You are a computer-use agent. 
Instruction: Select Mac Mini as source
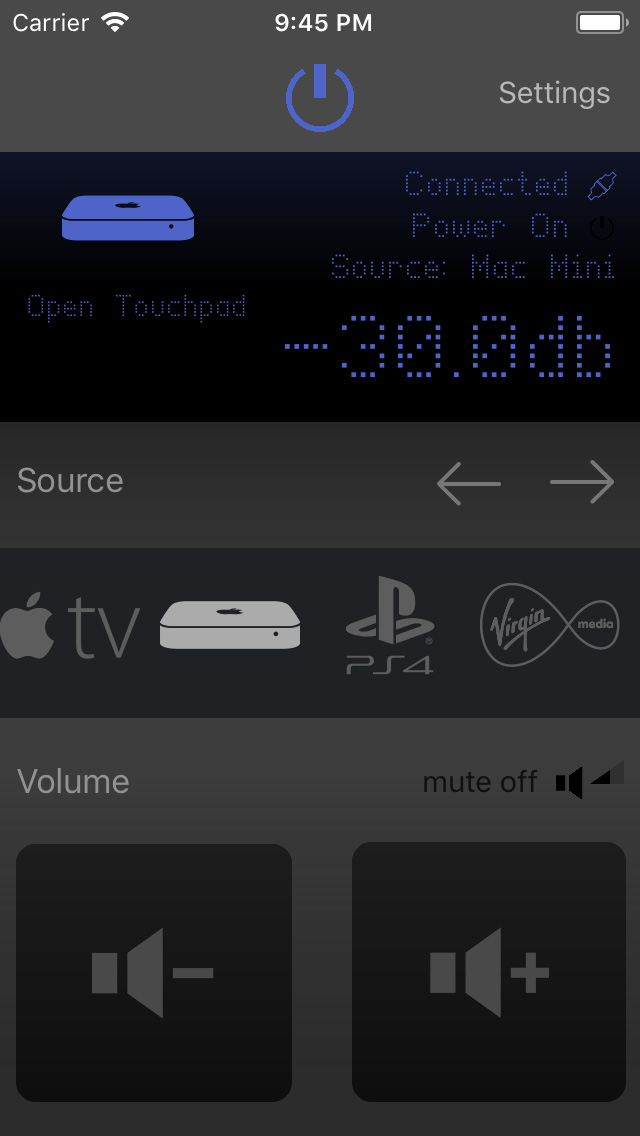pos(230,625)
